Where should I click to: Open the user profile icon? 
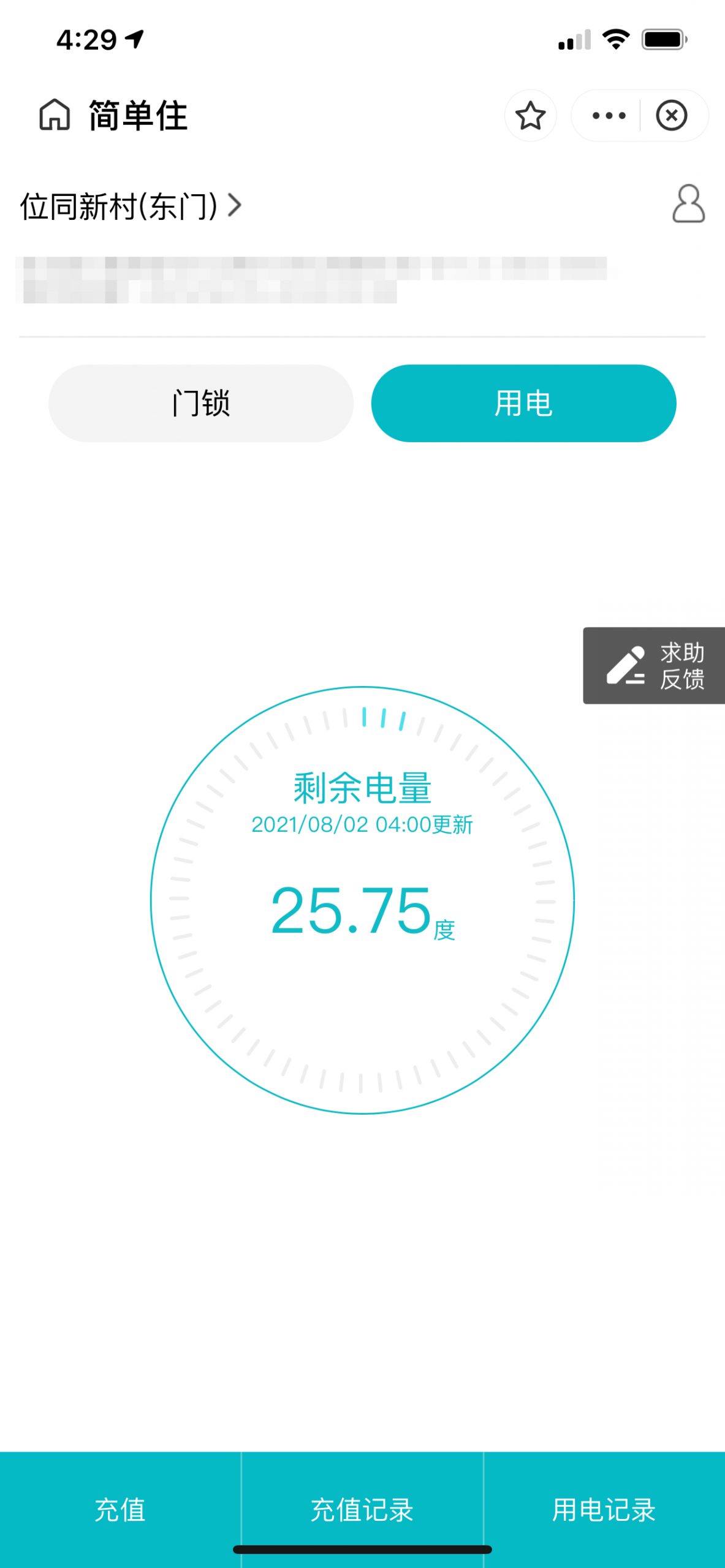(688, 203)
